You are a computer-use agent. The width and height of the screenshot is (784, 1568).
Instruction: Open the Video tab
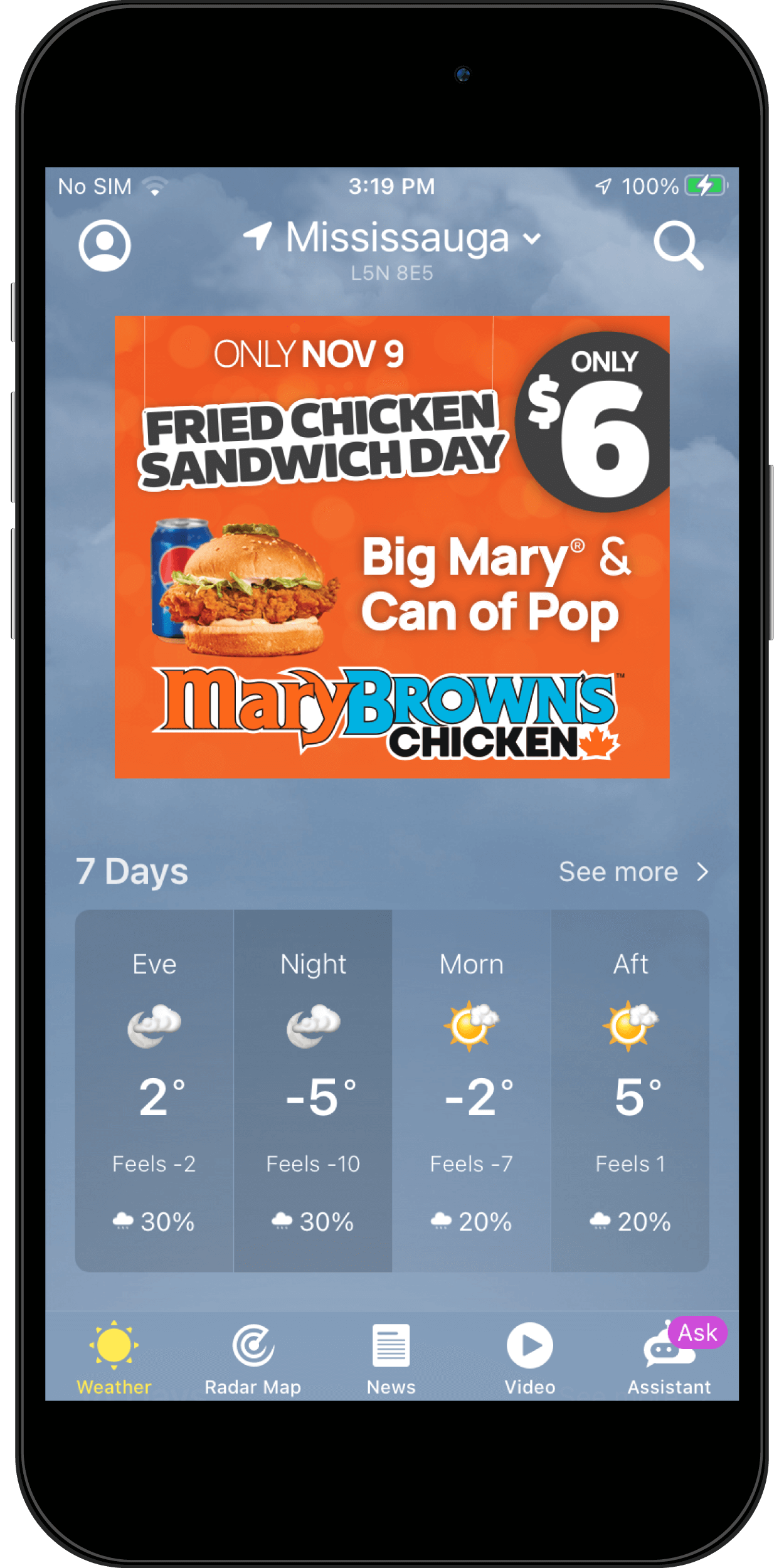point(530,1358)
